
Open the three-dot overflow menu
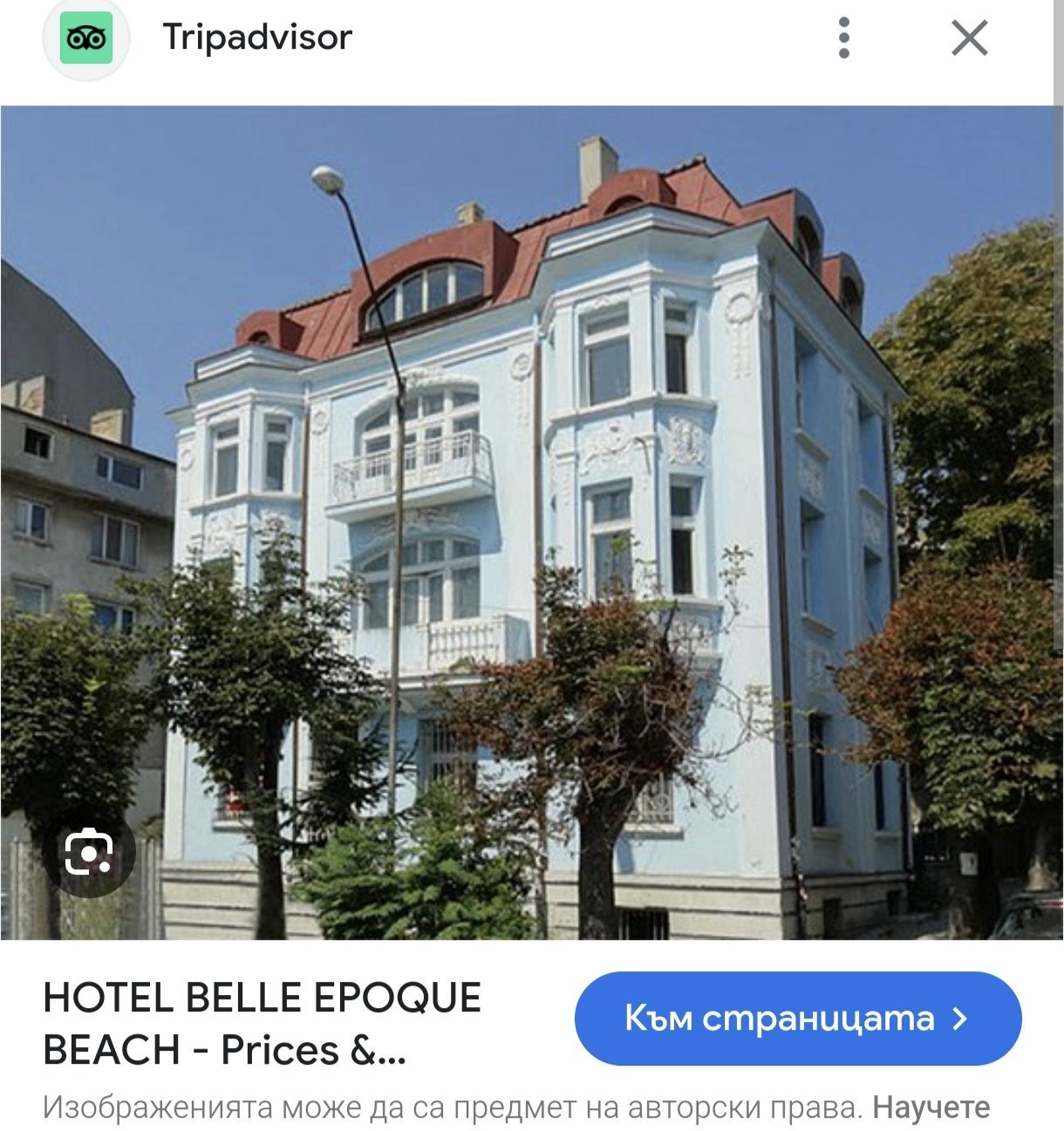[x=843, y=38]
